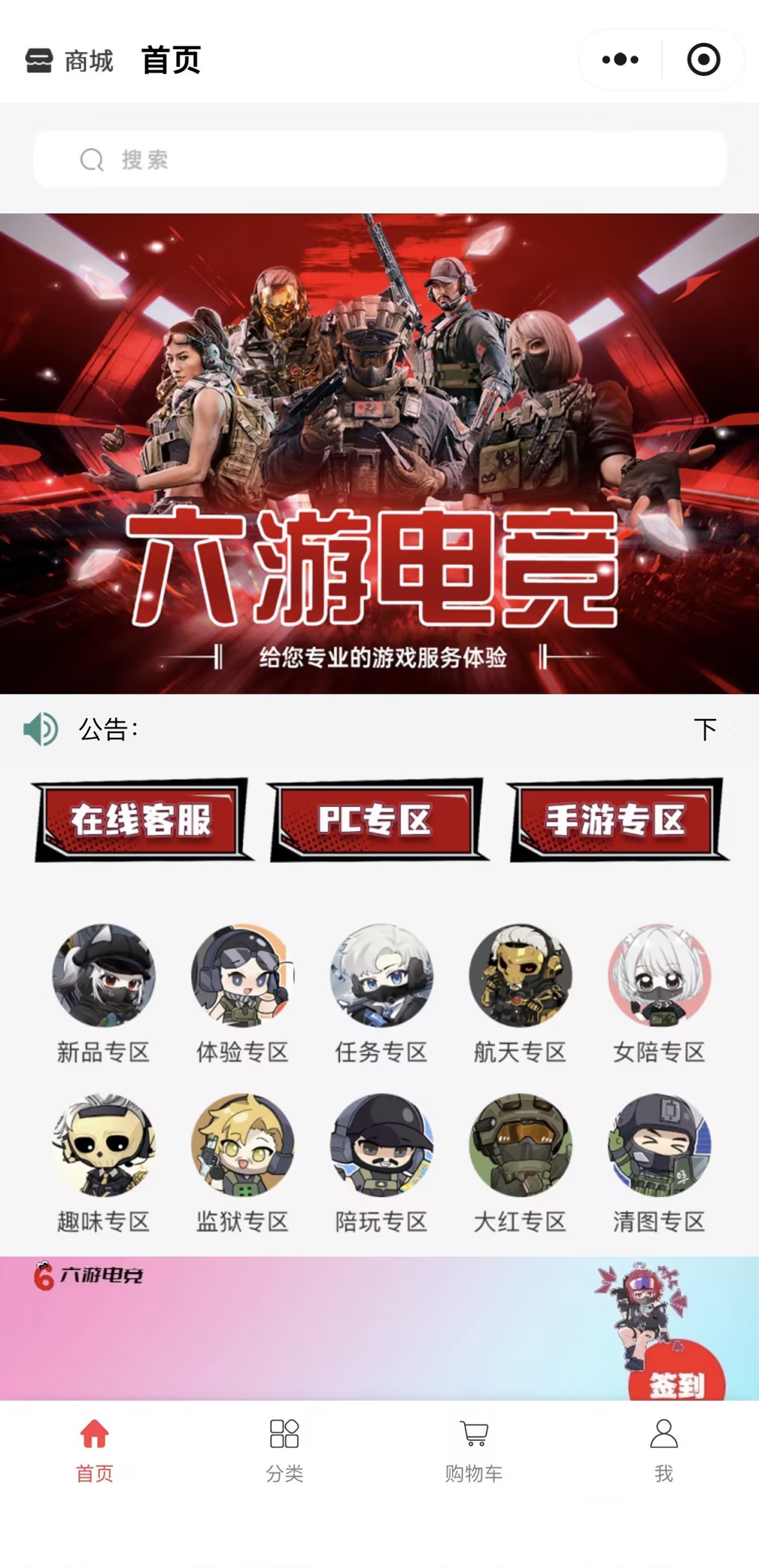Image resolution: width=759 pixels, height=1568 pixels.
Task: Select the 体验专区 category
Action: [242, 992]
